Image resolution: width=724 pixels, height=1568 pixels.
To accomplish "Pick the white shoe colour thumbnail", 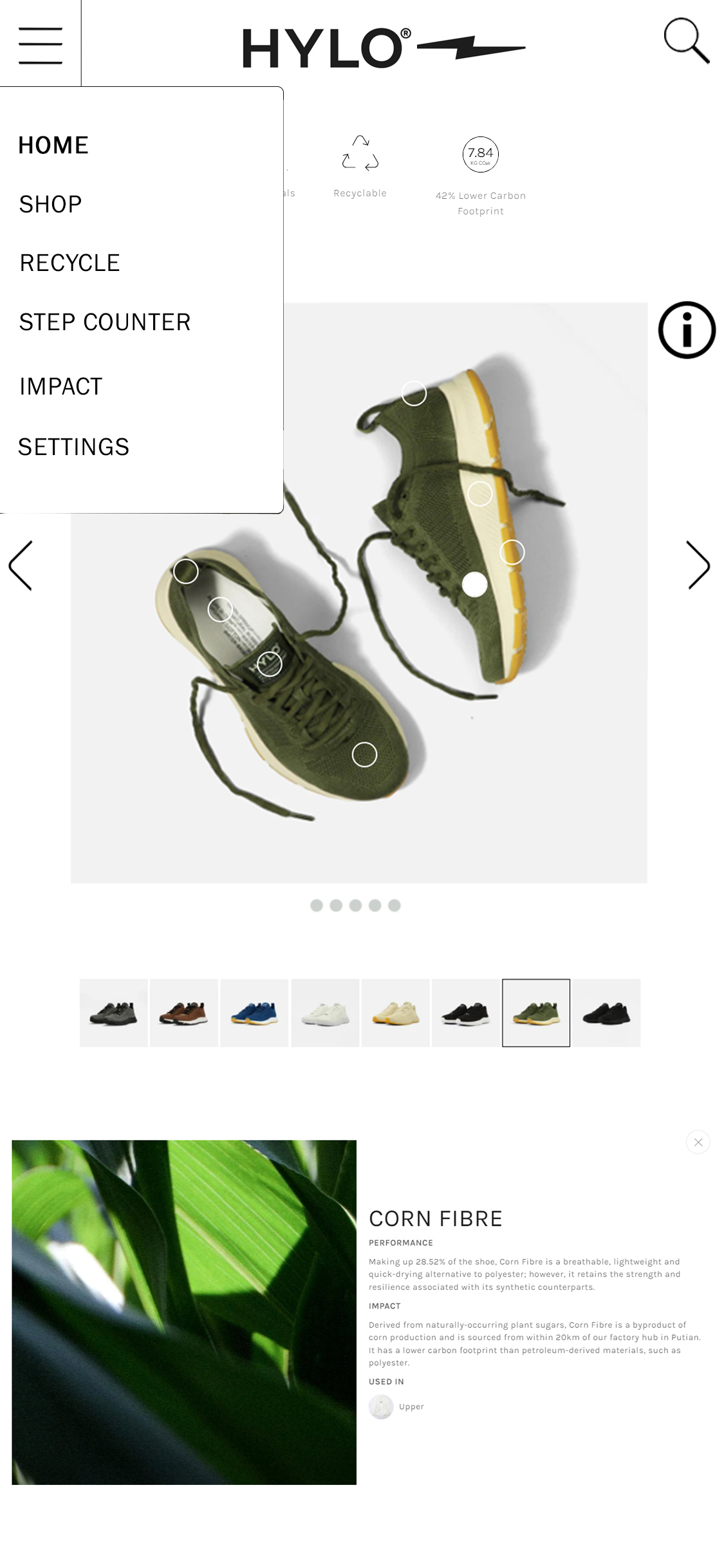I will click(x=325, y=1013).
